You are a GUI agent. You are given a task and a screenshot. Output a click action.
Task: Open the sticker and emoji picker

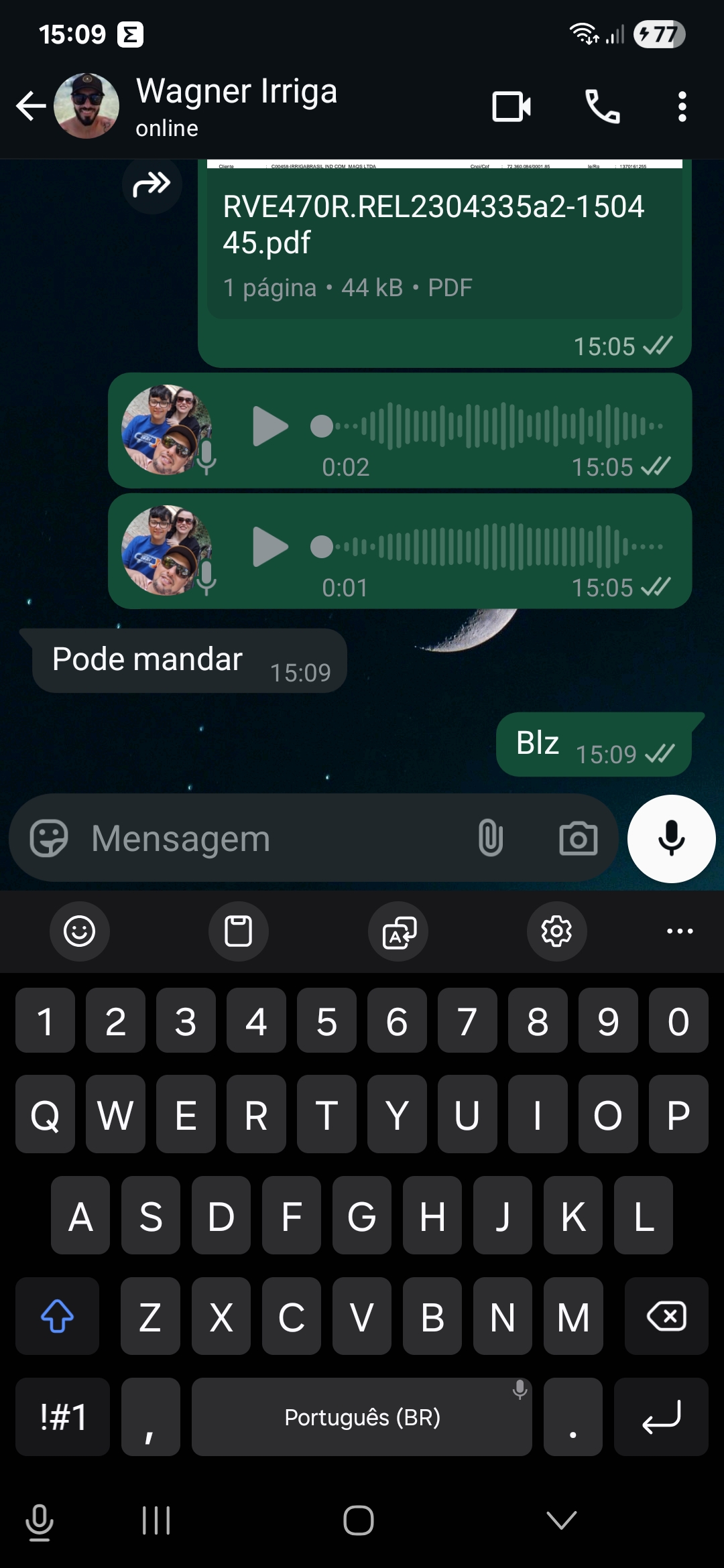(49, 838)
